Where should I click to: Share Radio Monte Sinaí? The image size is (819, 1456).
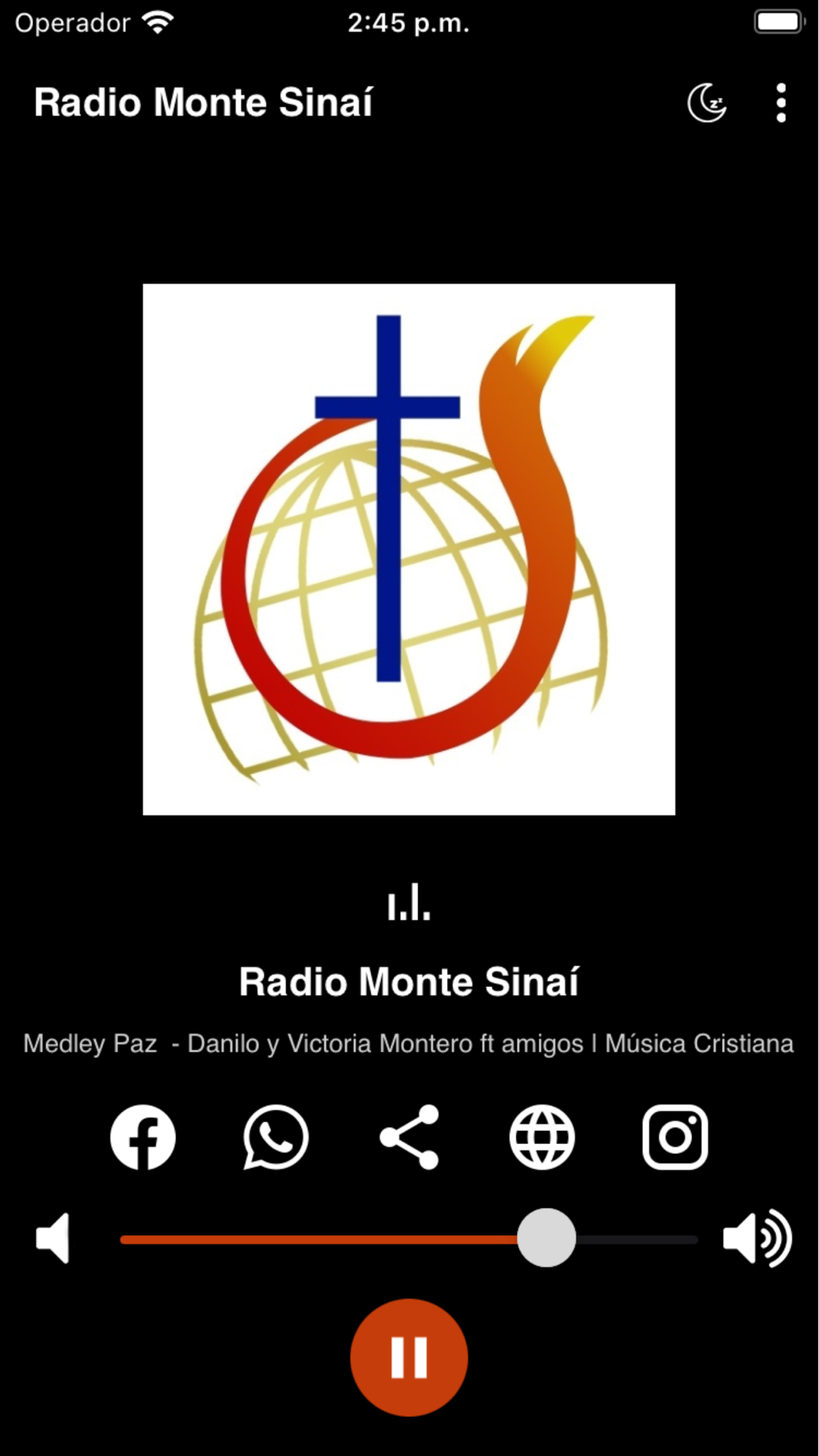tap(409, 1137)
